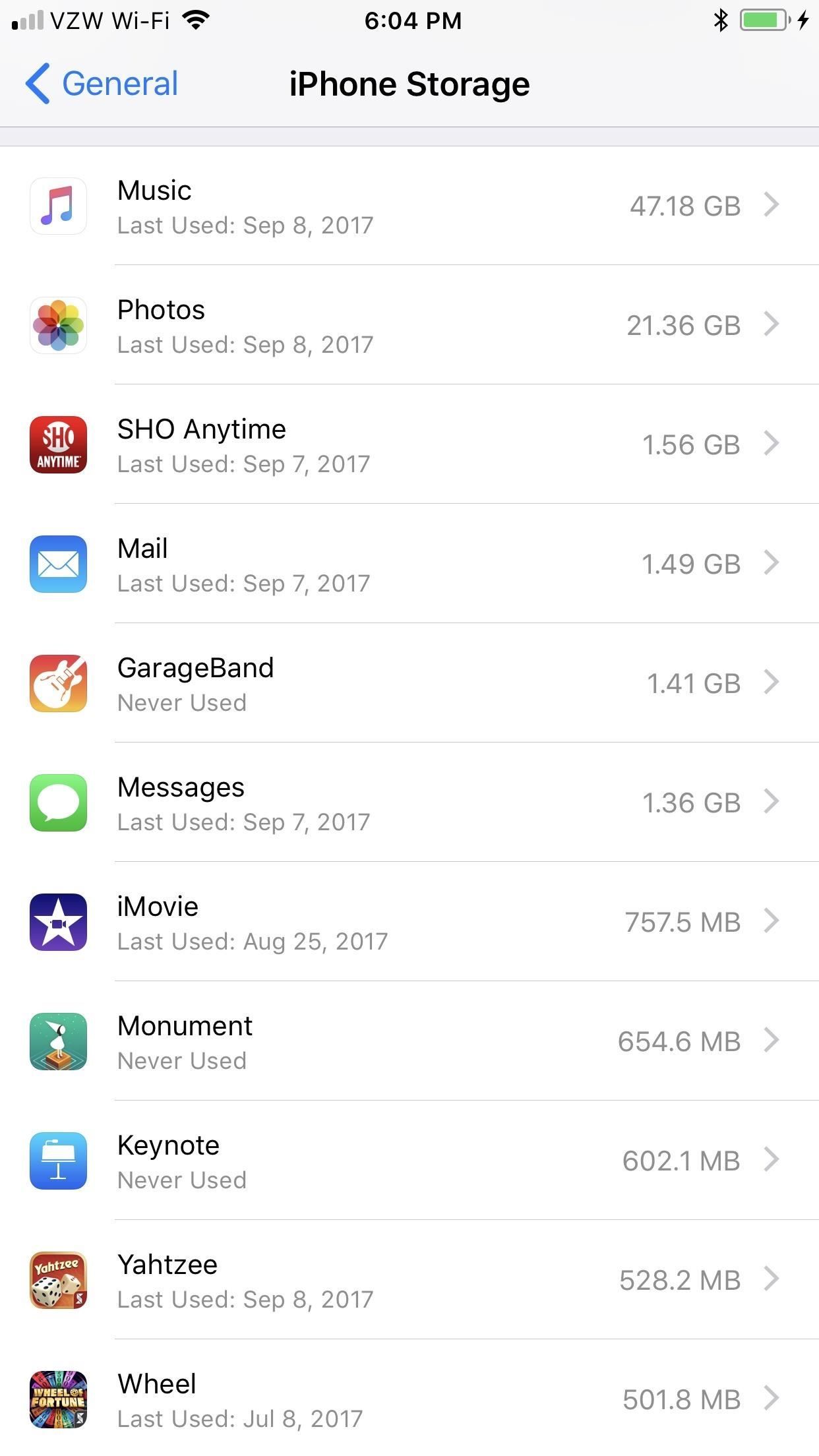Select the Music app icon
The height and width of the screenshot is (1456, 819).
pos(58,206)
